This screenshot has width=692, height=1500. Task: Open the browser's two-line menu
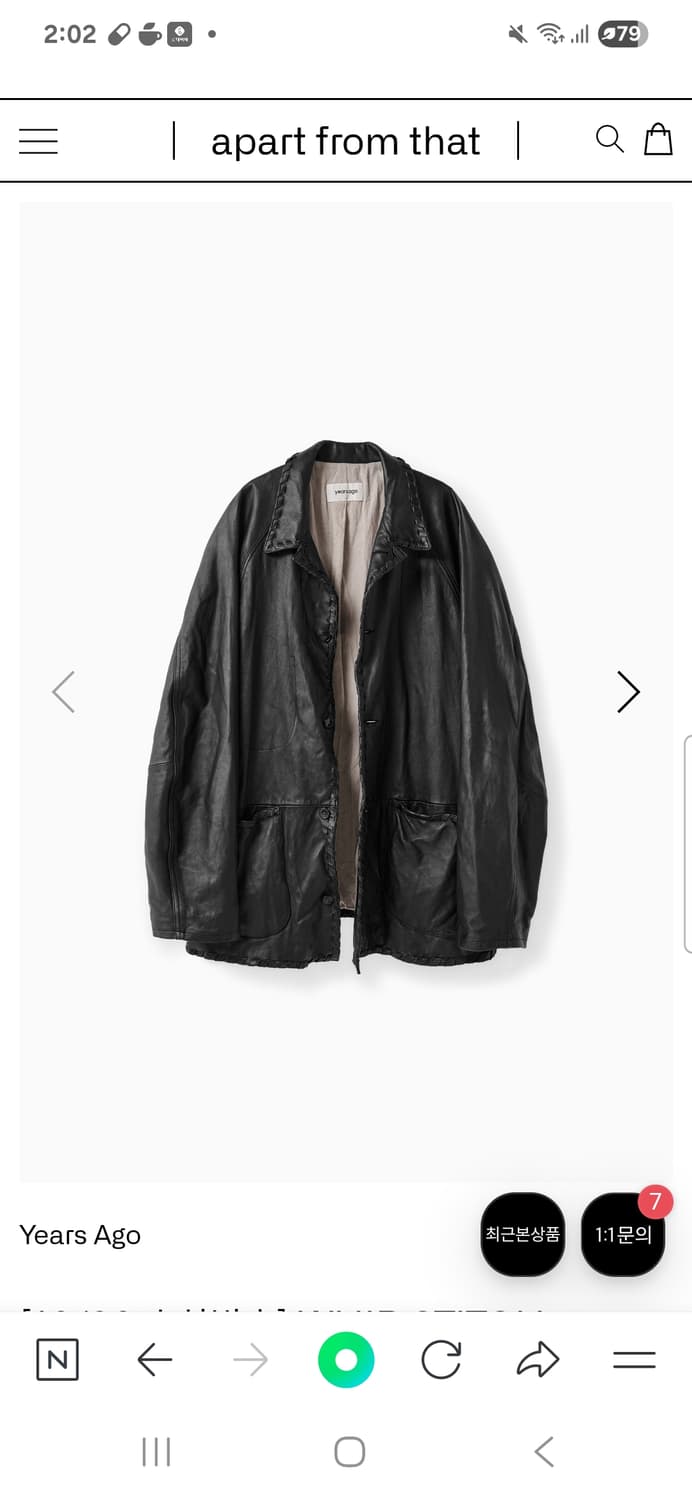(x=634, y=1360)
